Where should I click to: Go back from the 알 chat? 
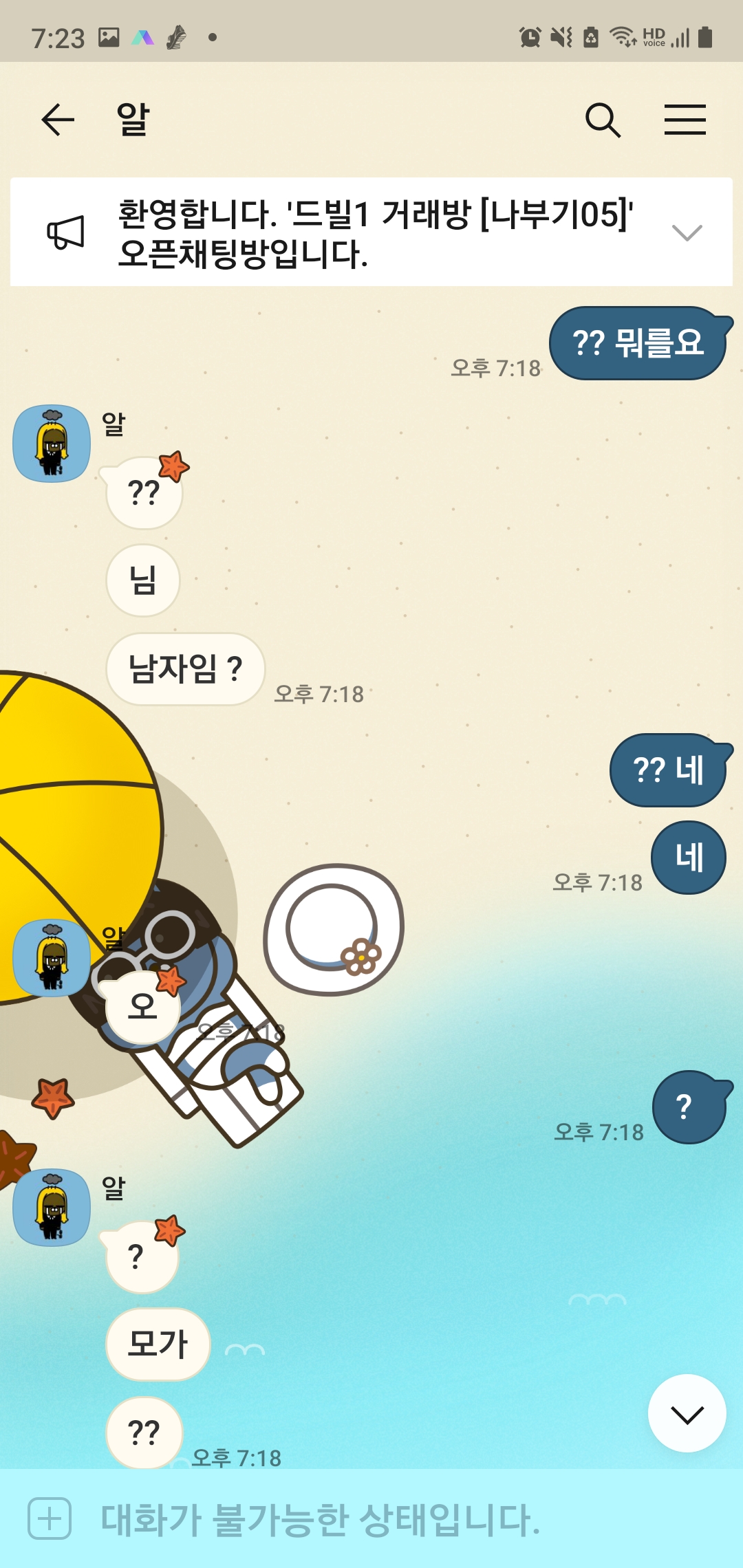pyautogui.click(x=58, y=120)
